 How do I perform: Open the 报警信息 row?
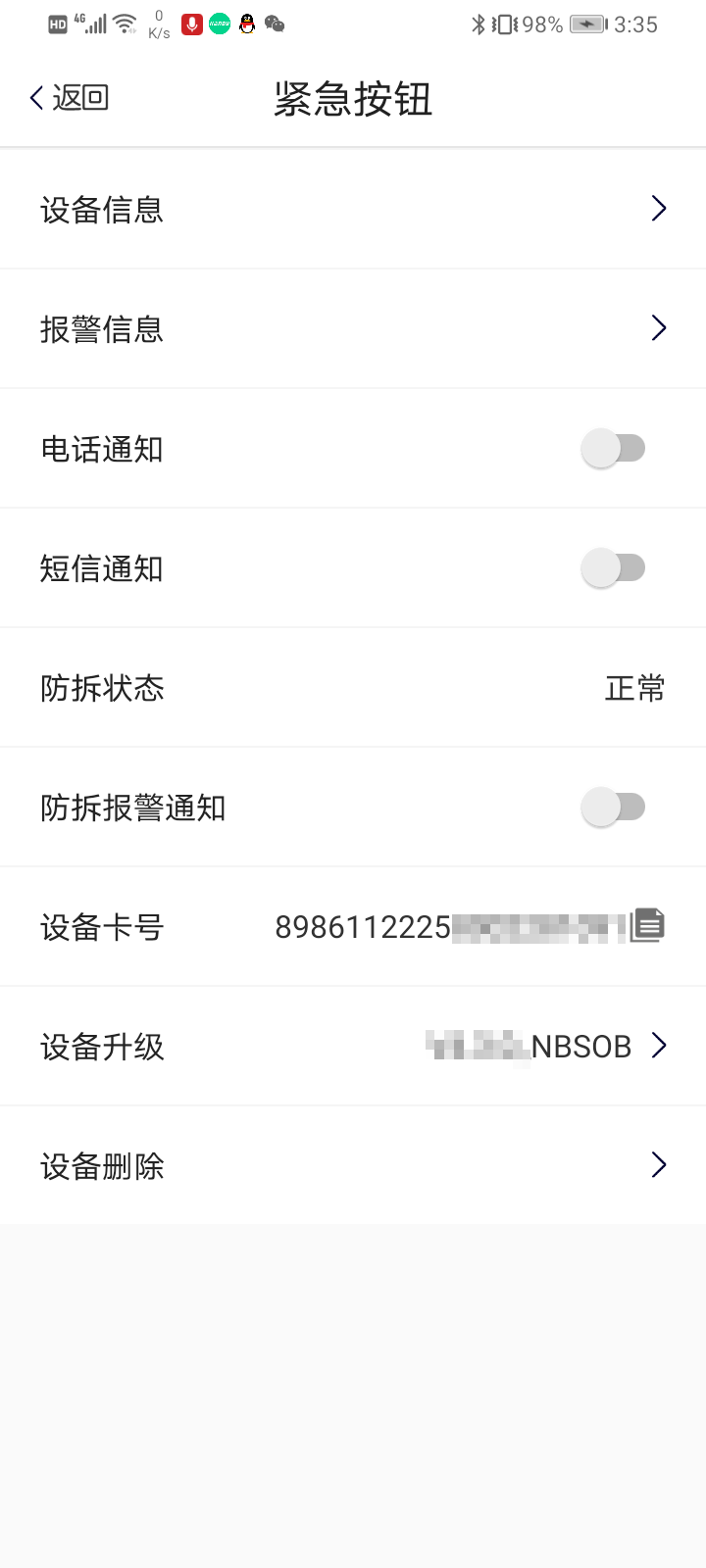353,328
